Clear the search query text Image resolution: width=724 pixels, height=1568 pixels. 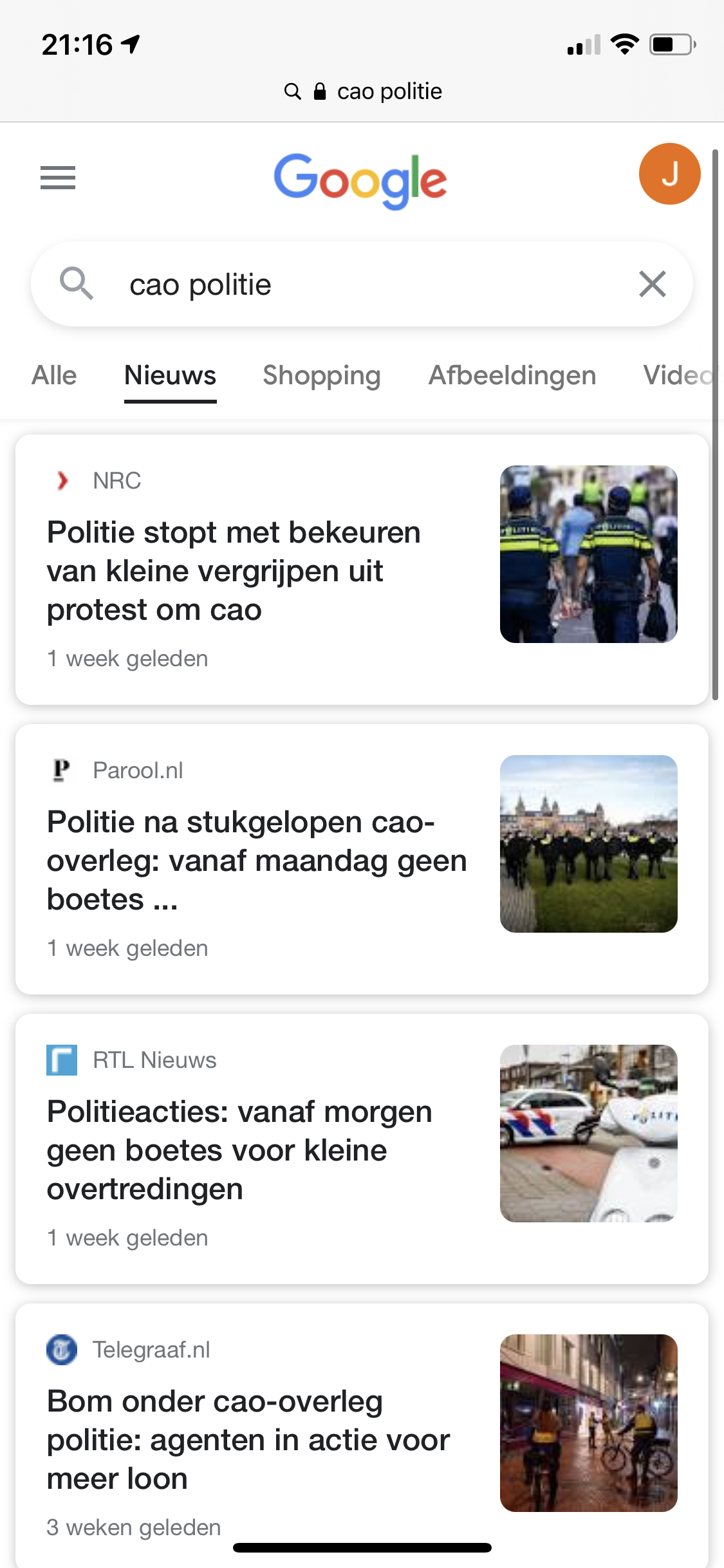652,284
